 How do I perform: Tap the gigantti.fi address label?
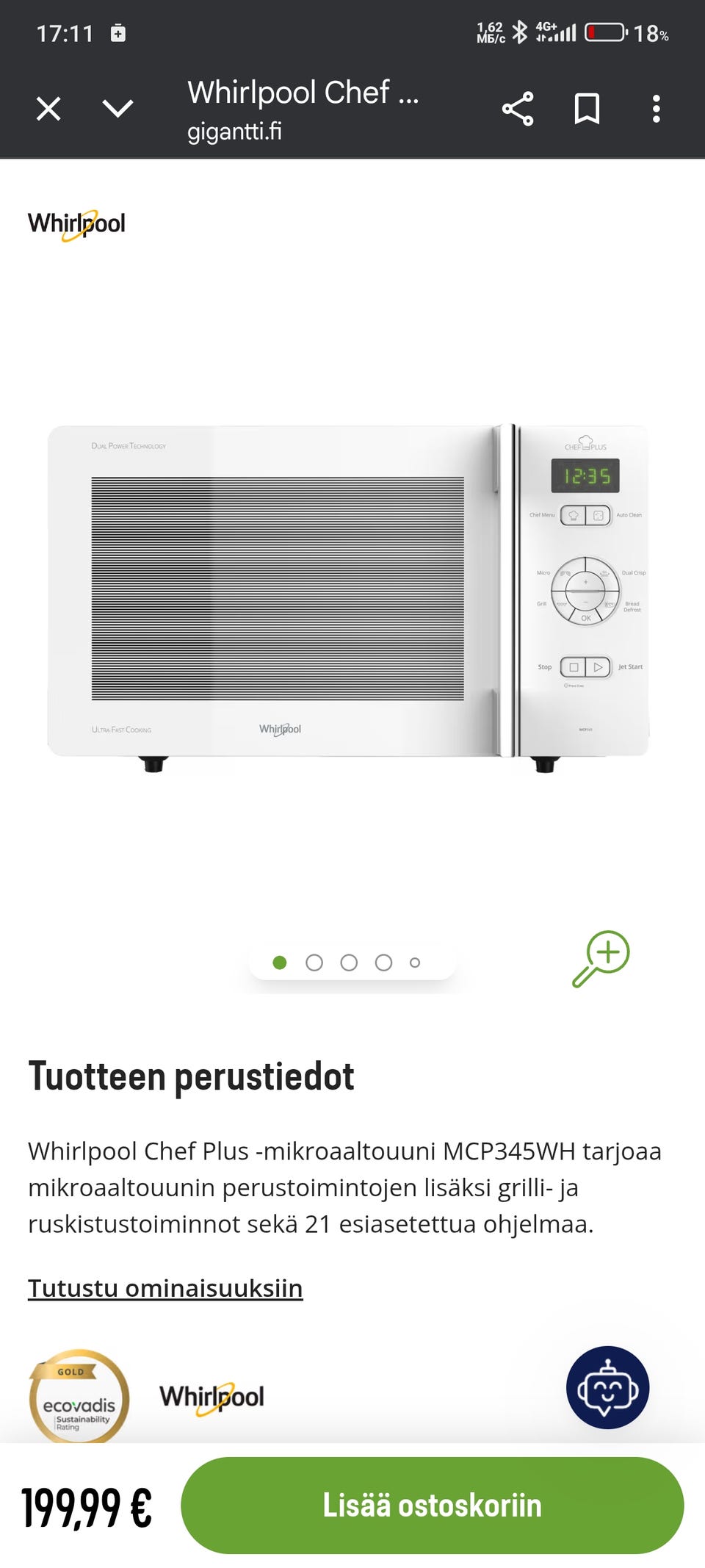(x=234, y=132)
